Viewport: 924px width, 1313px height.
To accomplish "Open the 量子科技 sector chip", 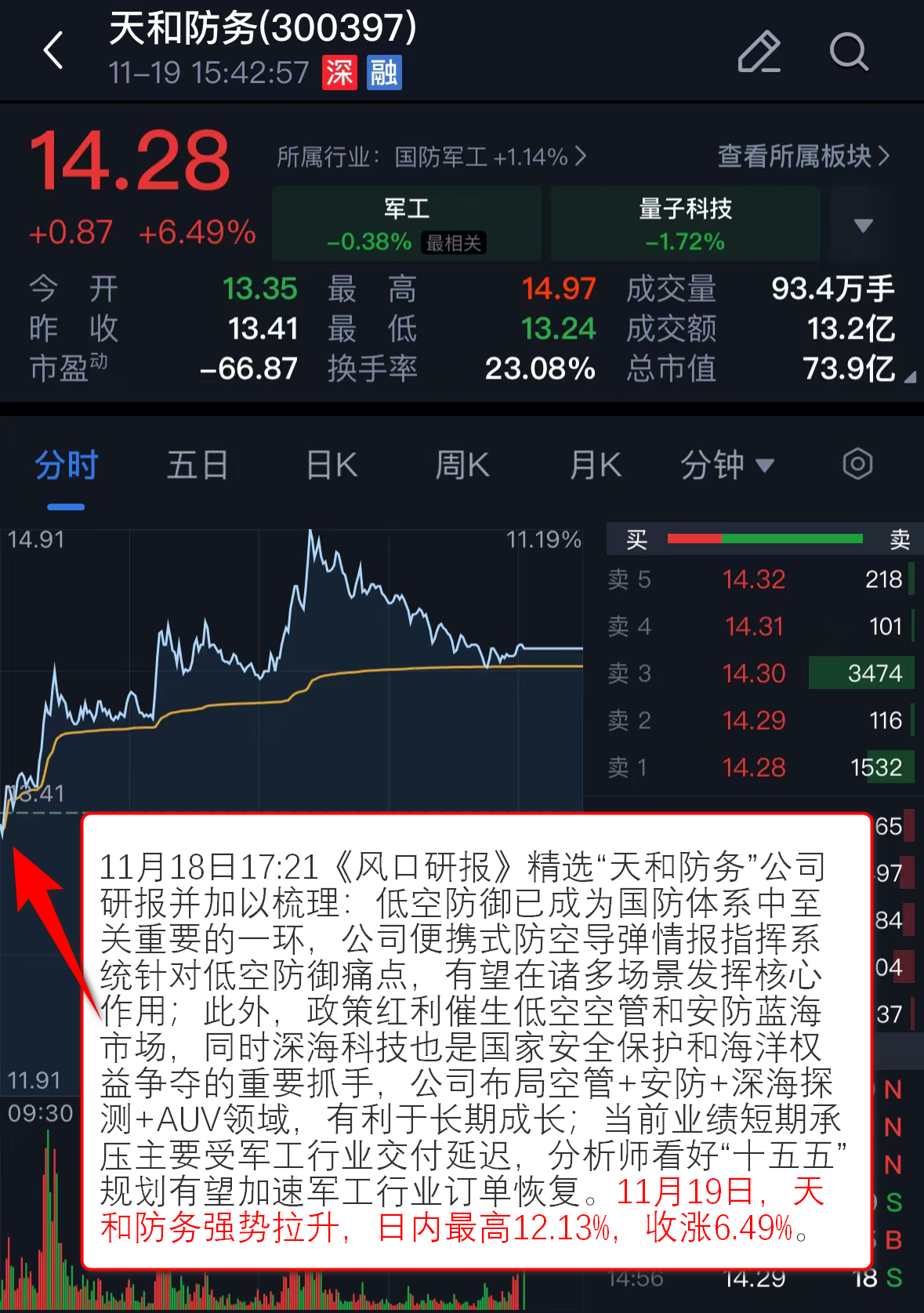I will [x=685, y=223].
